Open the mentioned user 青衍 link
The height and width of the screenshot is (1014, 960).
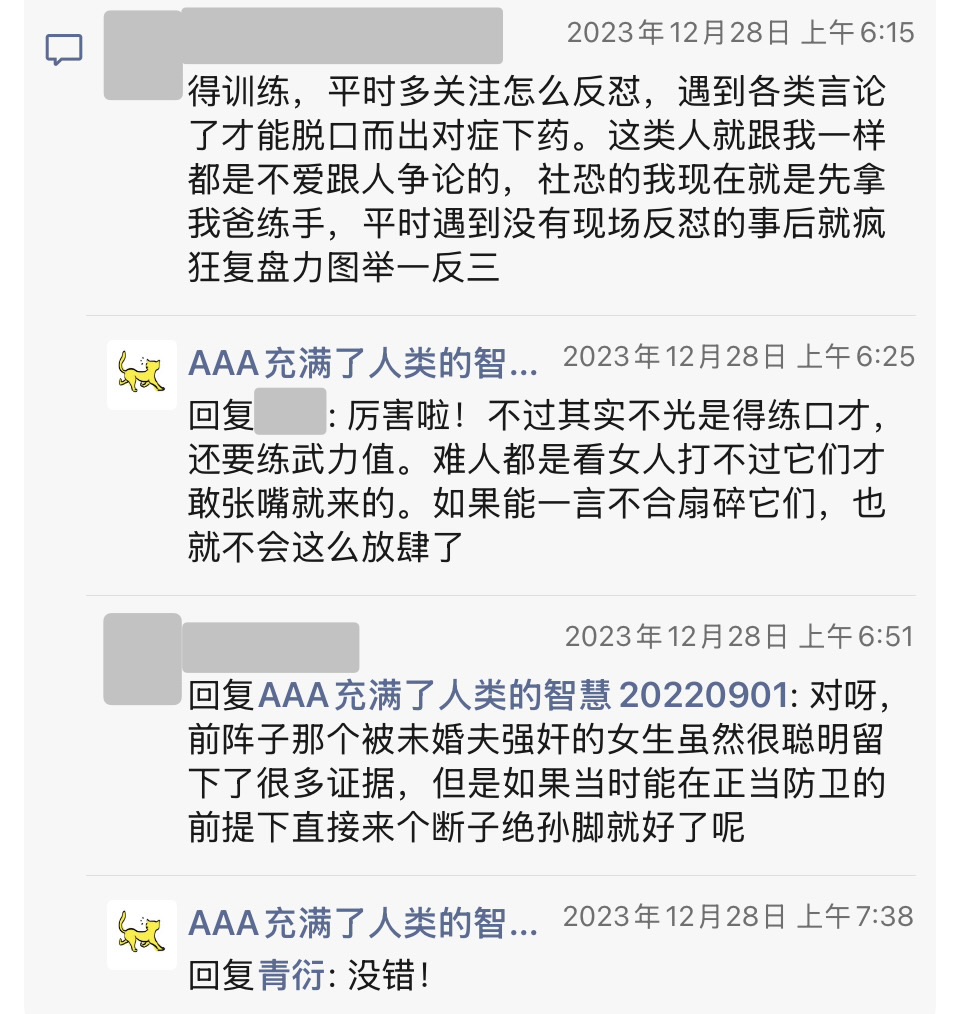pyautogui.click(x=292, y=975)
